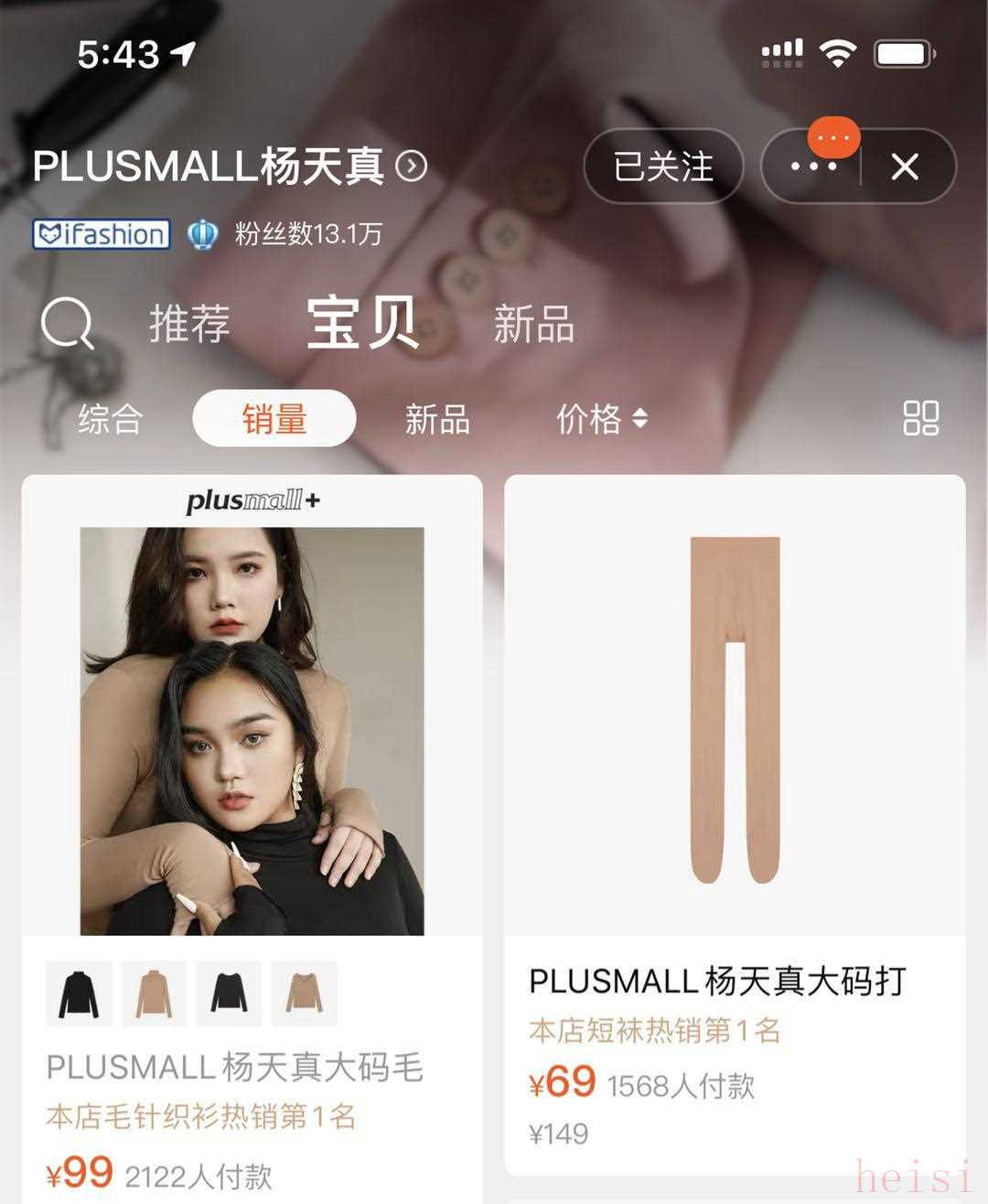Select the first black turtleneck swatch

(x=79, y=994)
